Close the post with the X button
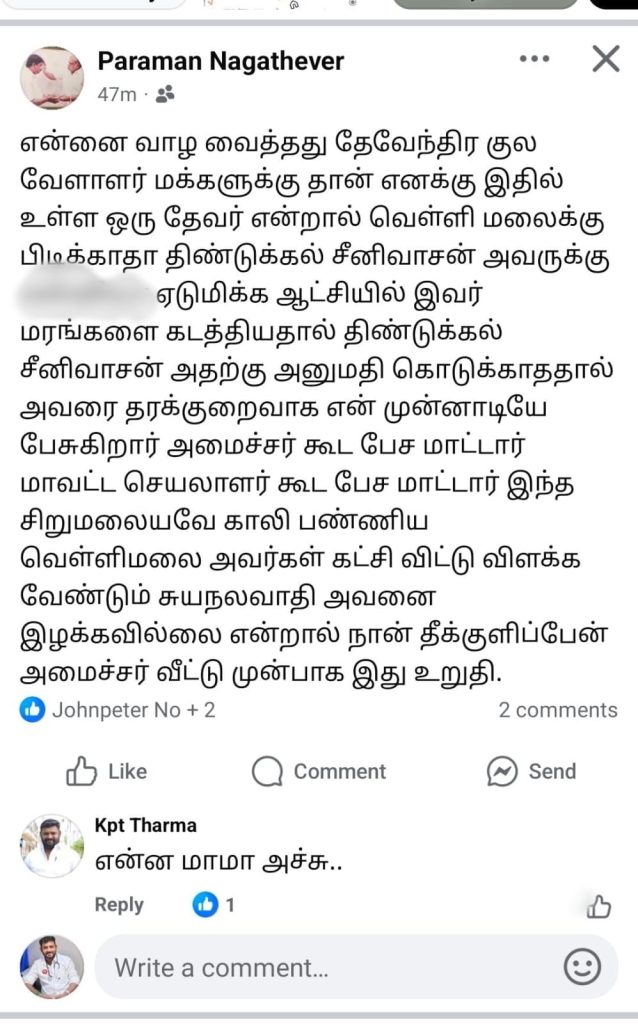Screen dimensions: 638x1024 coord(606,60)
